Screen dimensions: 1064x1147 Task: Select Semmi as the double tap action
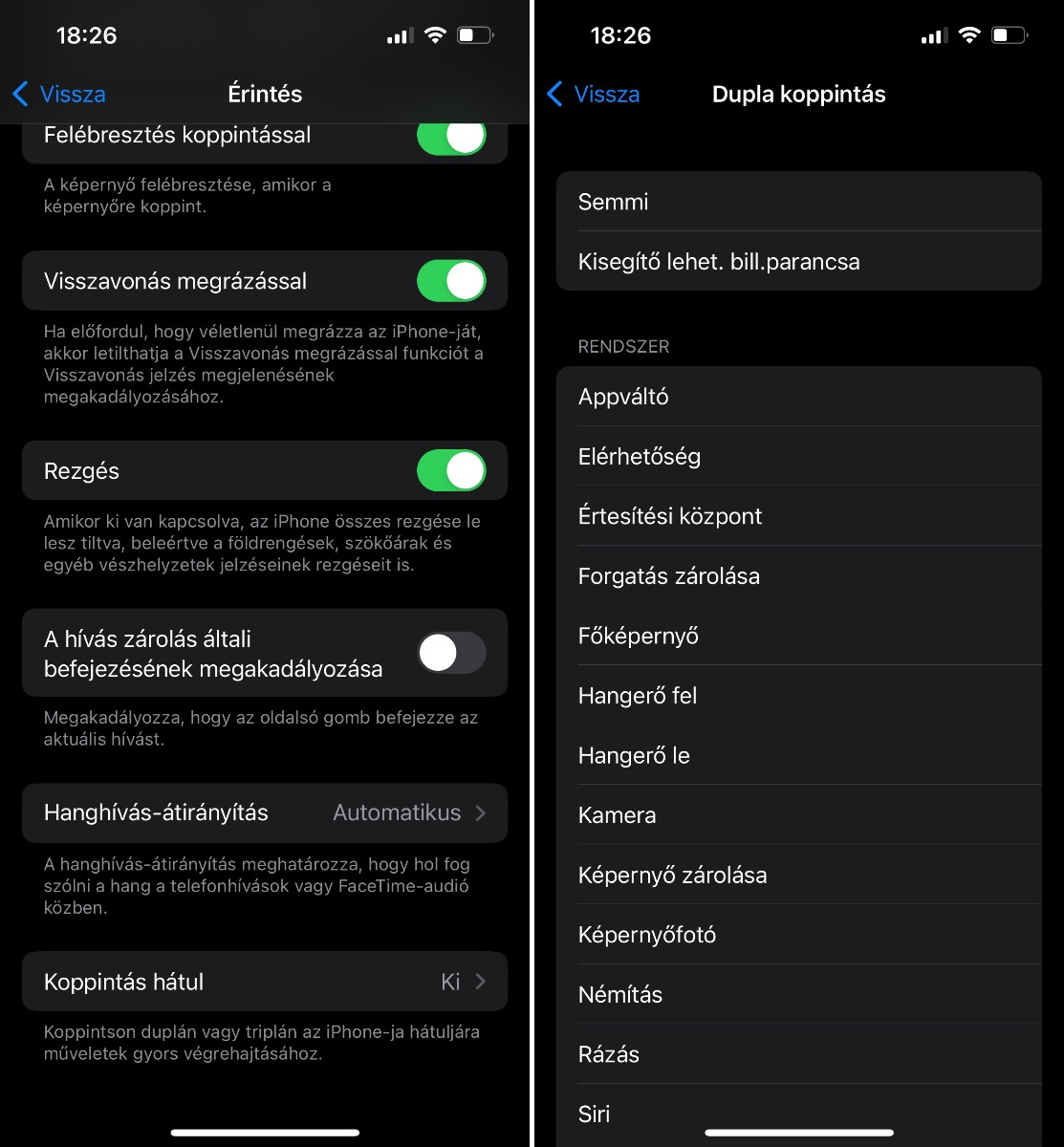(x=613, y=202)
